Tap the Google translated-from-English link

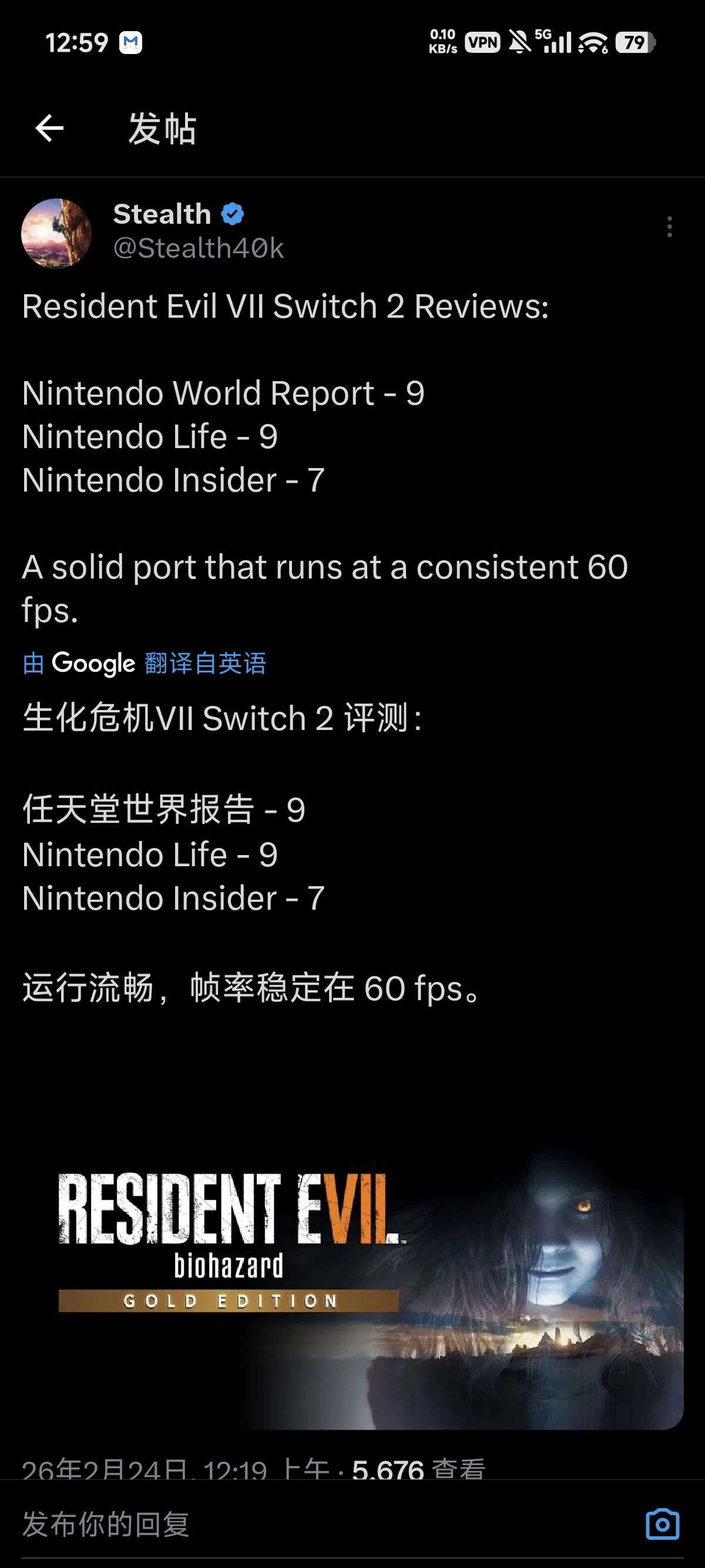coord(145,663)
